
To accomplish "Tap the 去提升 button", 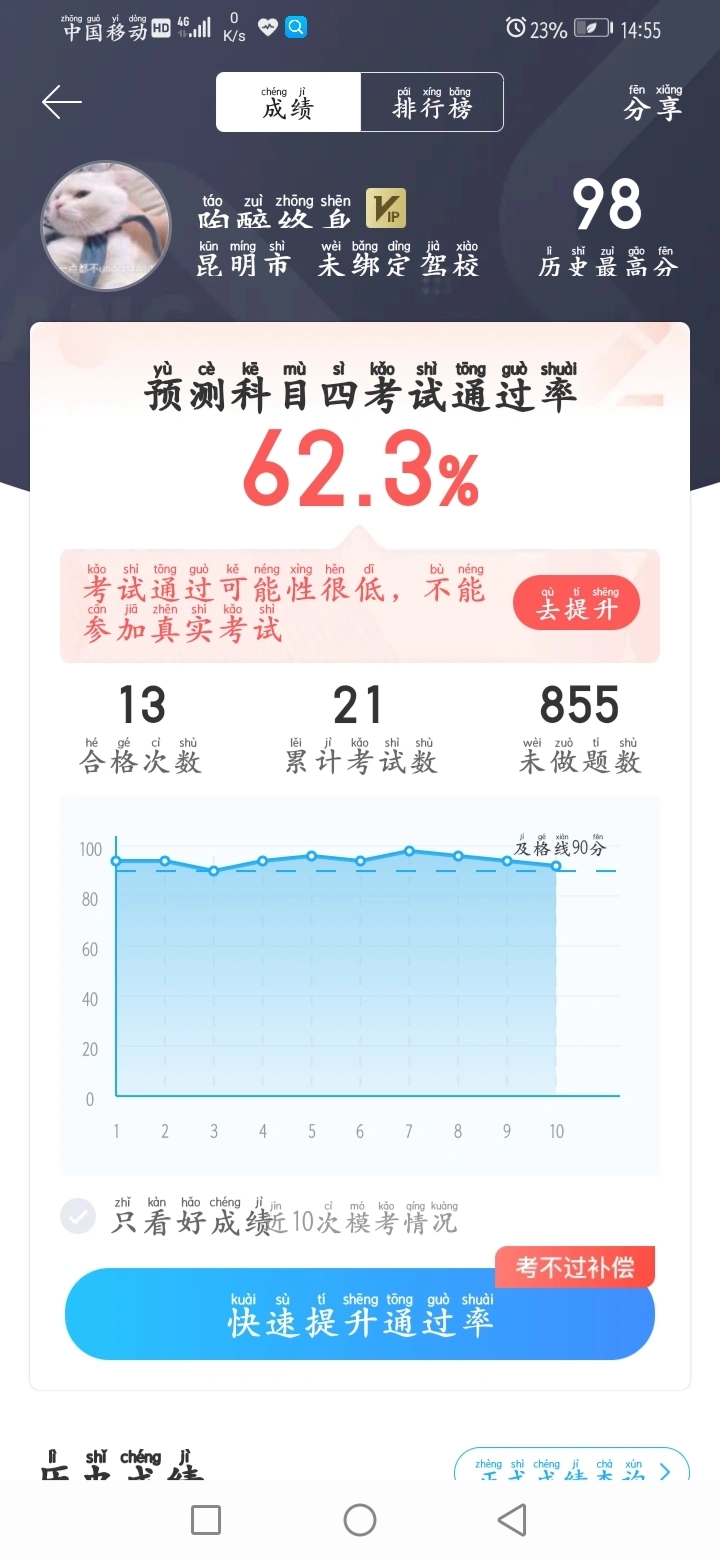I will tap(576, 604).
